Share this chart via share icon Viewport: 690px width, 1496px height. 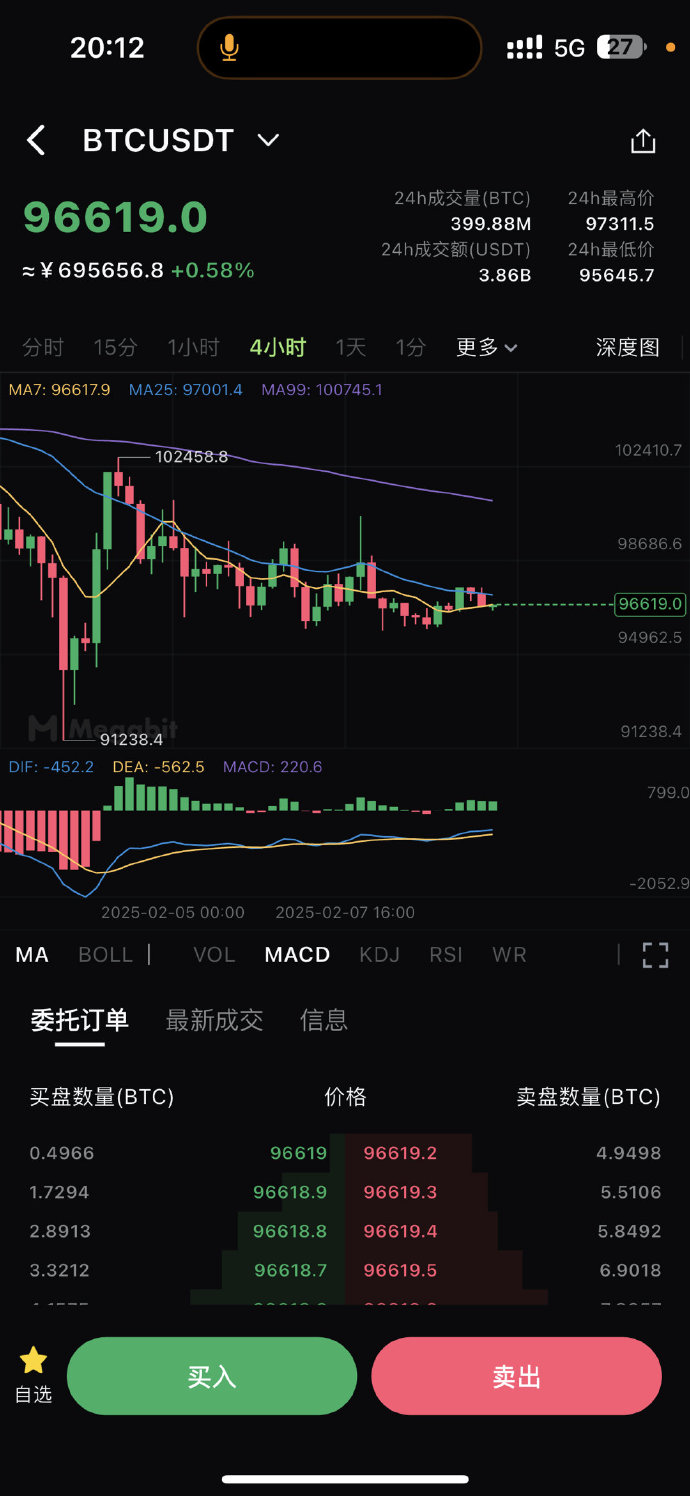[643, 141]
